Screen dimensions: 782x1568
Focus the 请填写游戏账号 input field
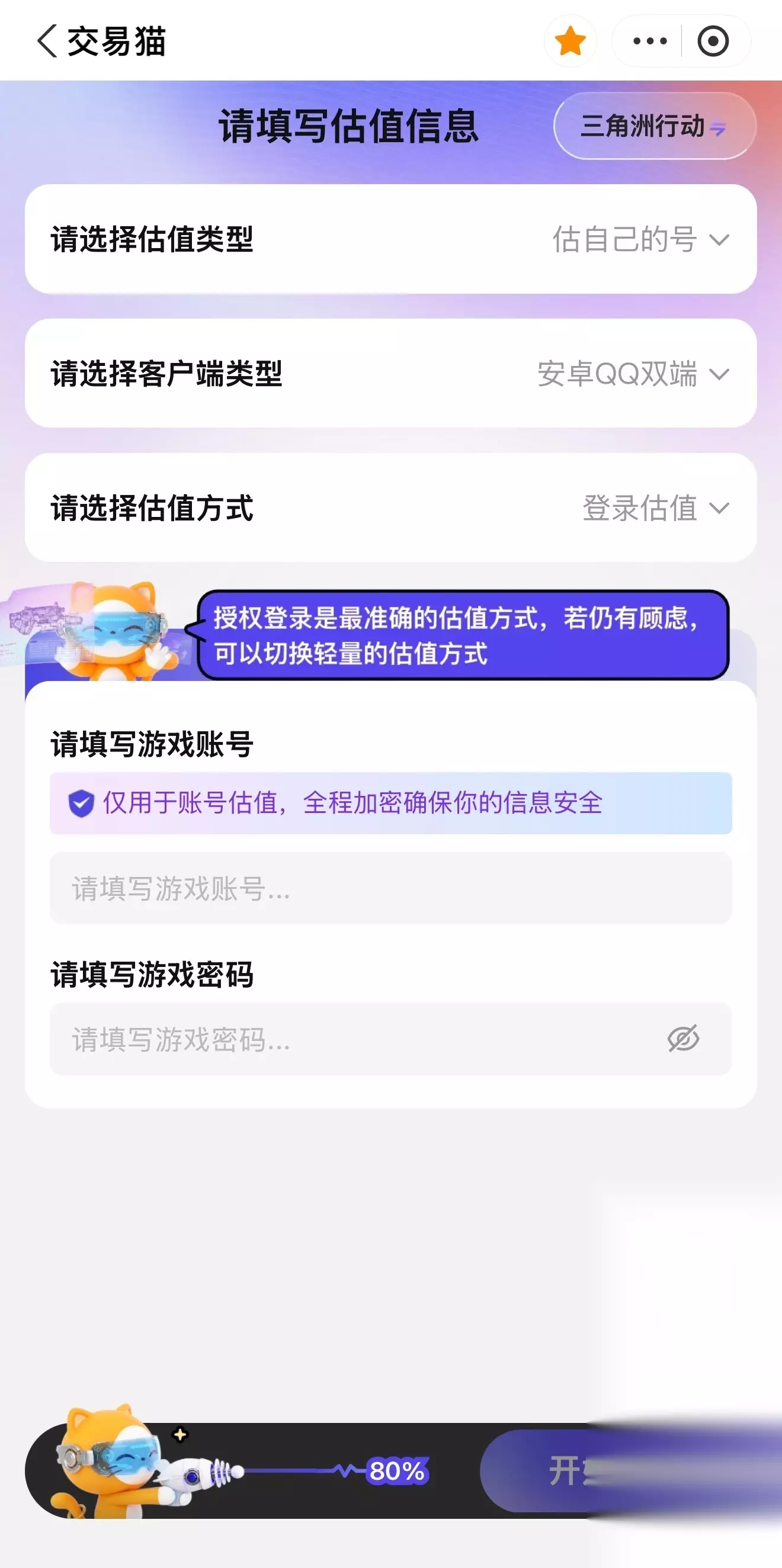click(390, 888)
